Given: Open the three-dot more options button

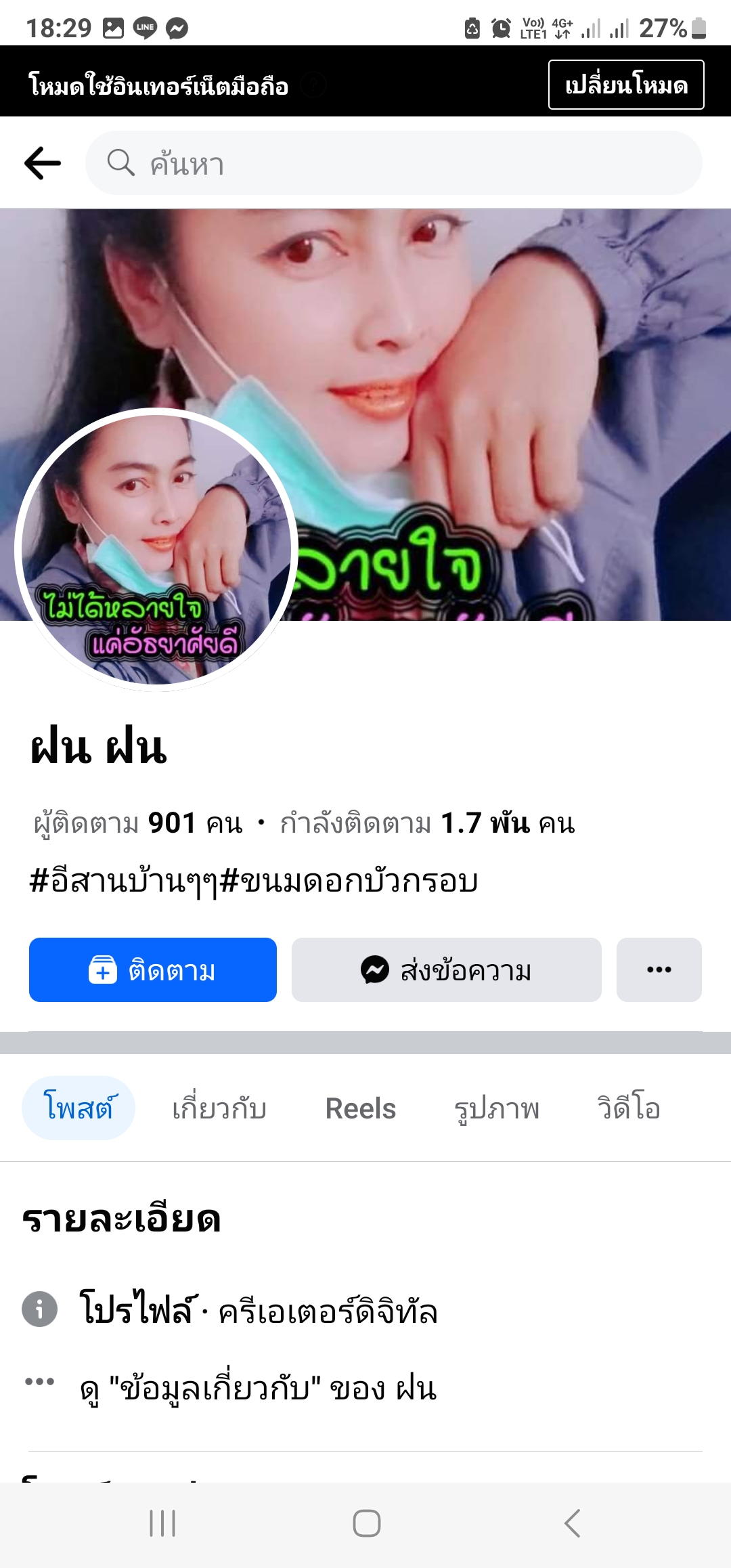Looking at the screenshot, I should [659, 970].
